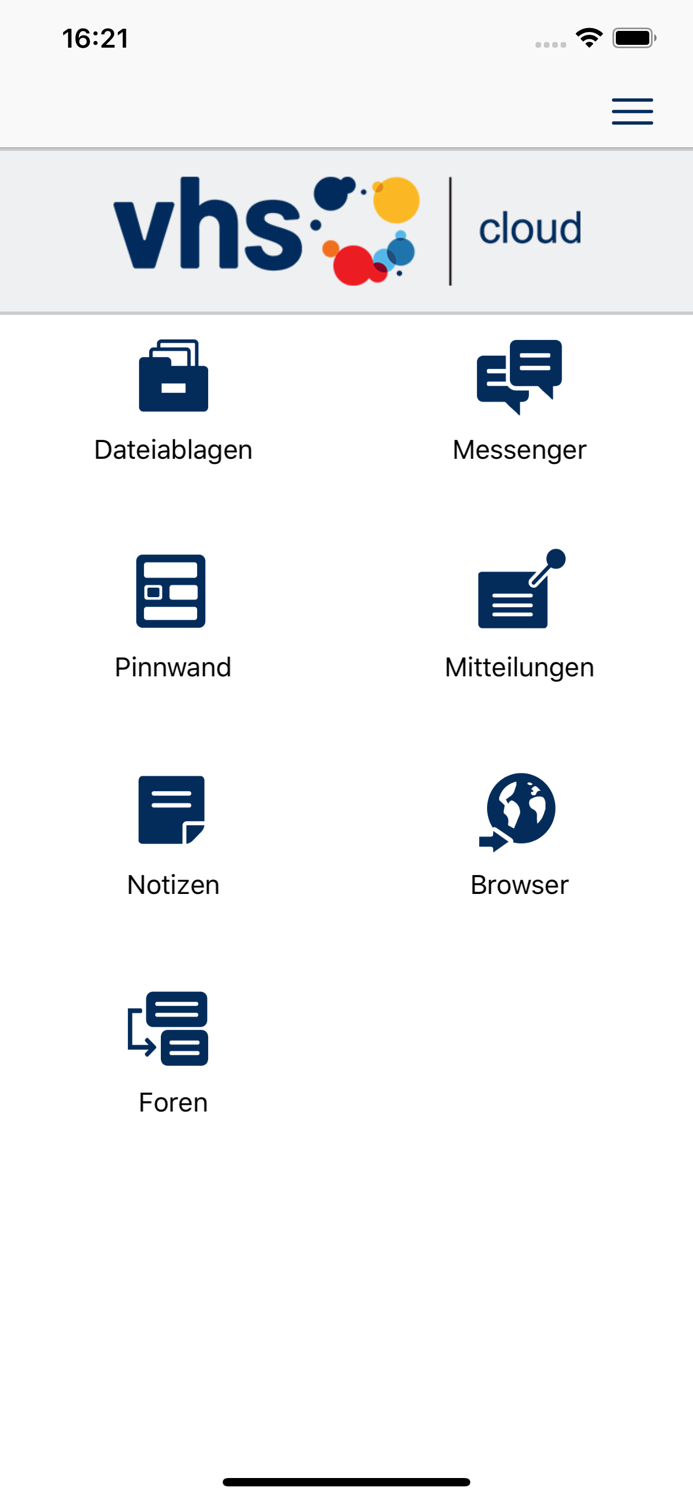Viewport: 693px width, 1500px height.
Task: Launch the Messenger
Action: [519, 401]
